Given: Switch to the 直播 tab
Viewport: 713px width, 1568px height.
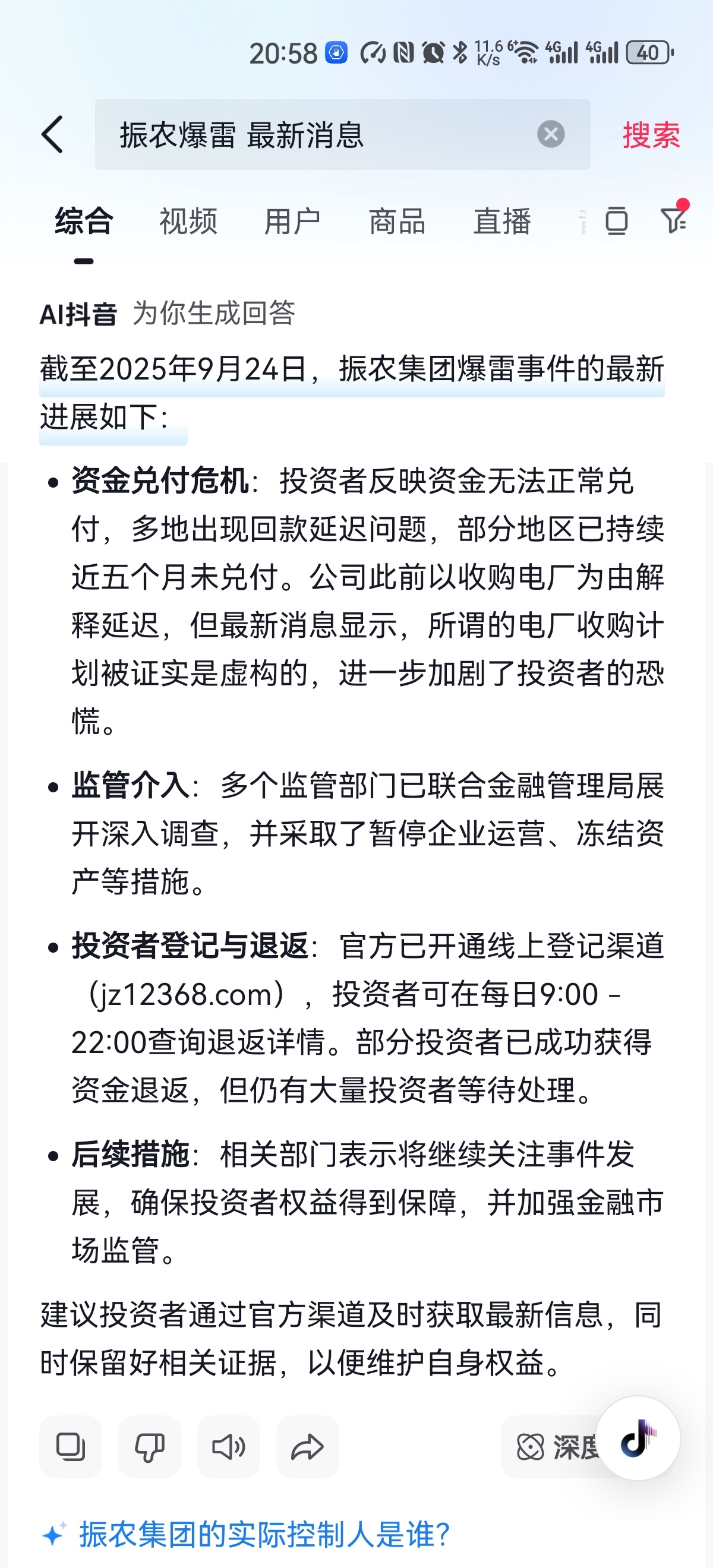Looking at the screenshot, I should [501, 221].
